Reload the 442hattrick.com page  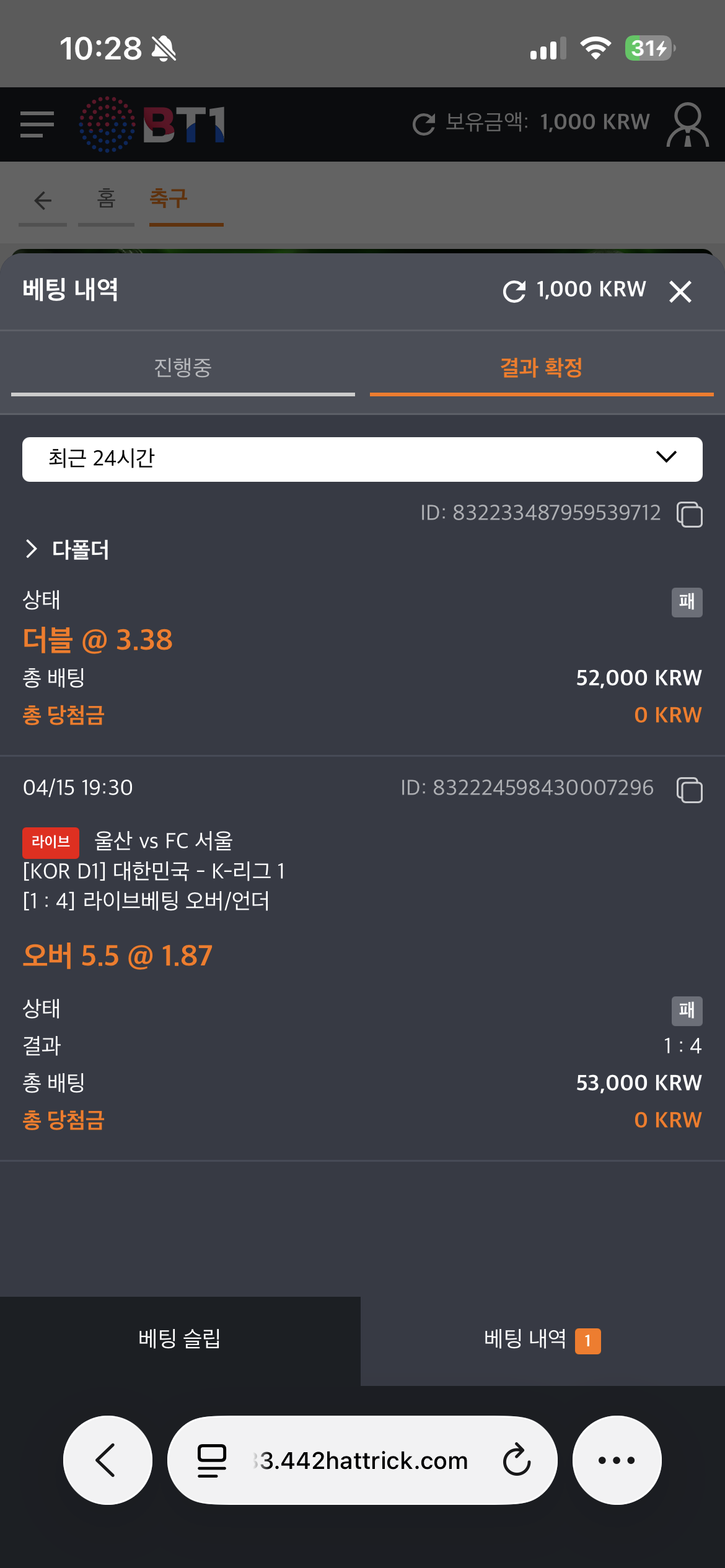click(517, 1460)
